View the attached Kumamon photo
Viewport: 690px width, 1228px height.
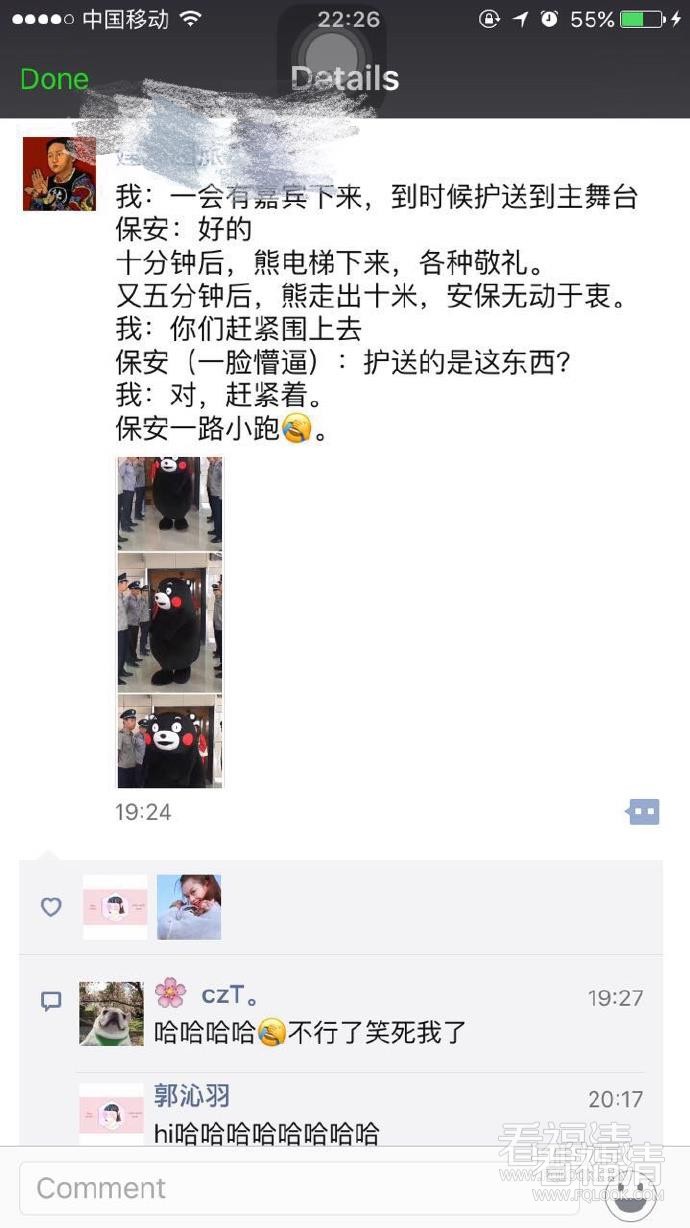click(170, 622)
